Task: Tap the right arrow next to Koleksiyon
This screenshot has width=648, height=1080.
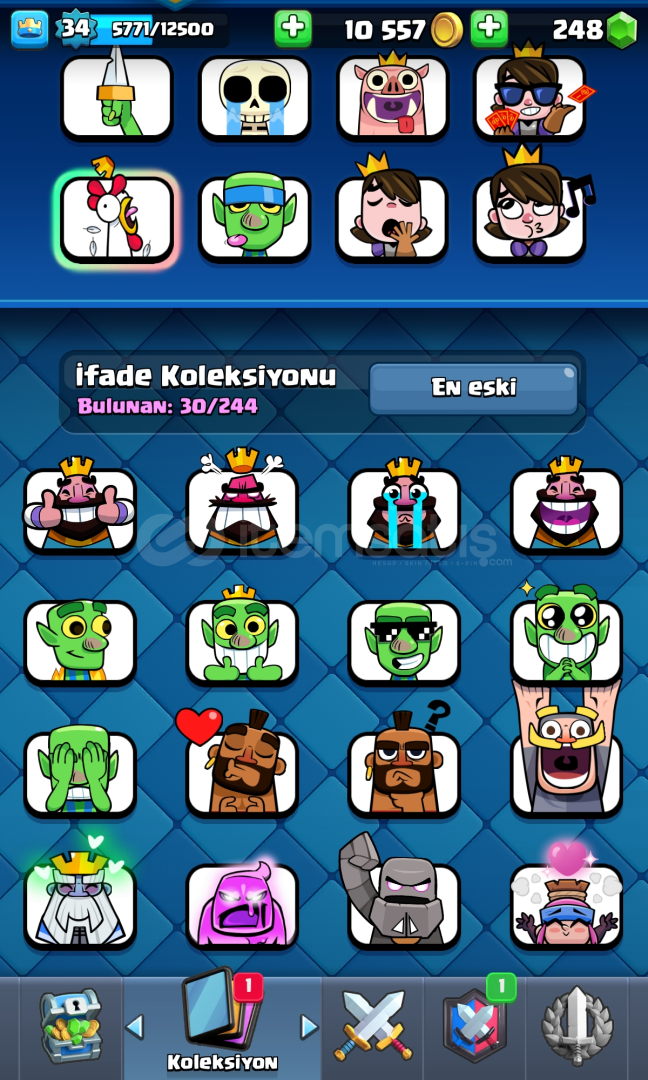Action: click(309, 1027)
